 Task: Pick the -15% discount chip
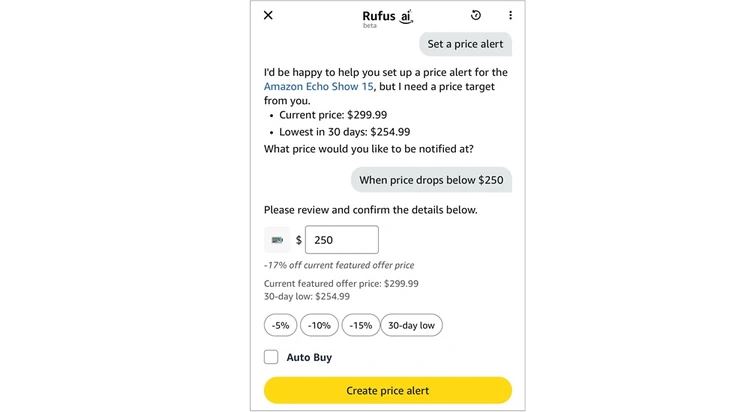click(361, 325)
